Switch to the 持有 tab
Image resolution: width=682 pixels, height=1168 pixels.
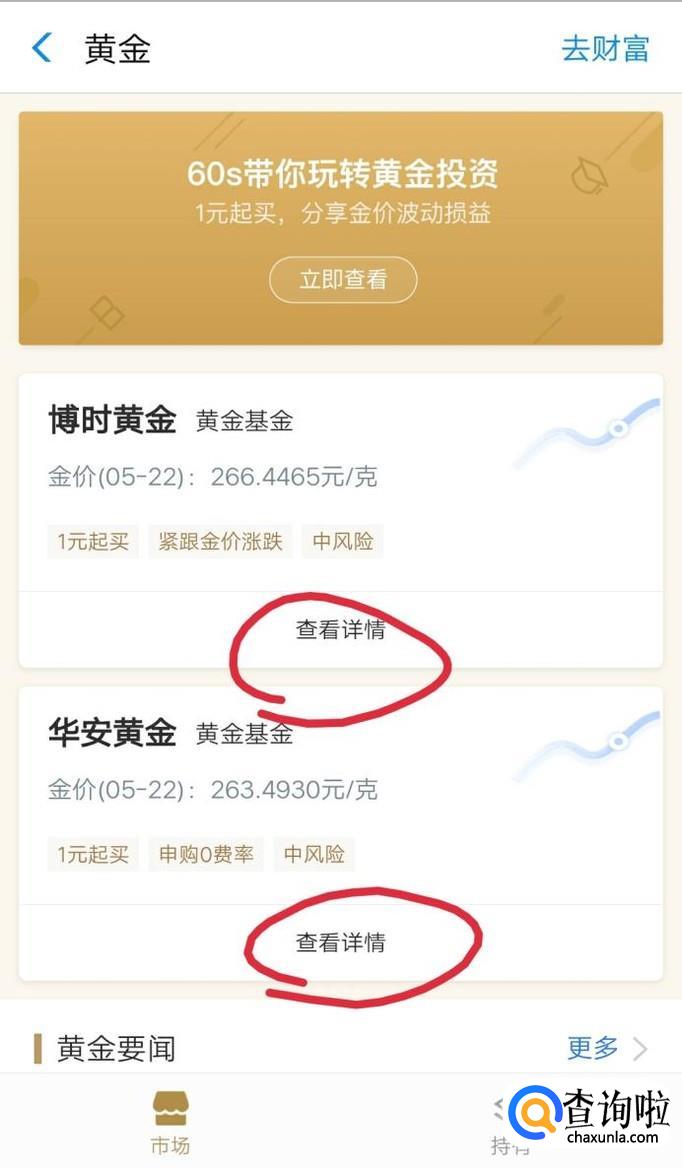510,1125
